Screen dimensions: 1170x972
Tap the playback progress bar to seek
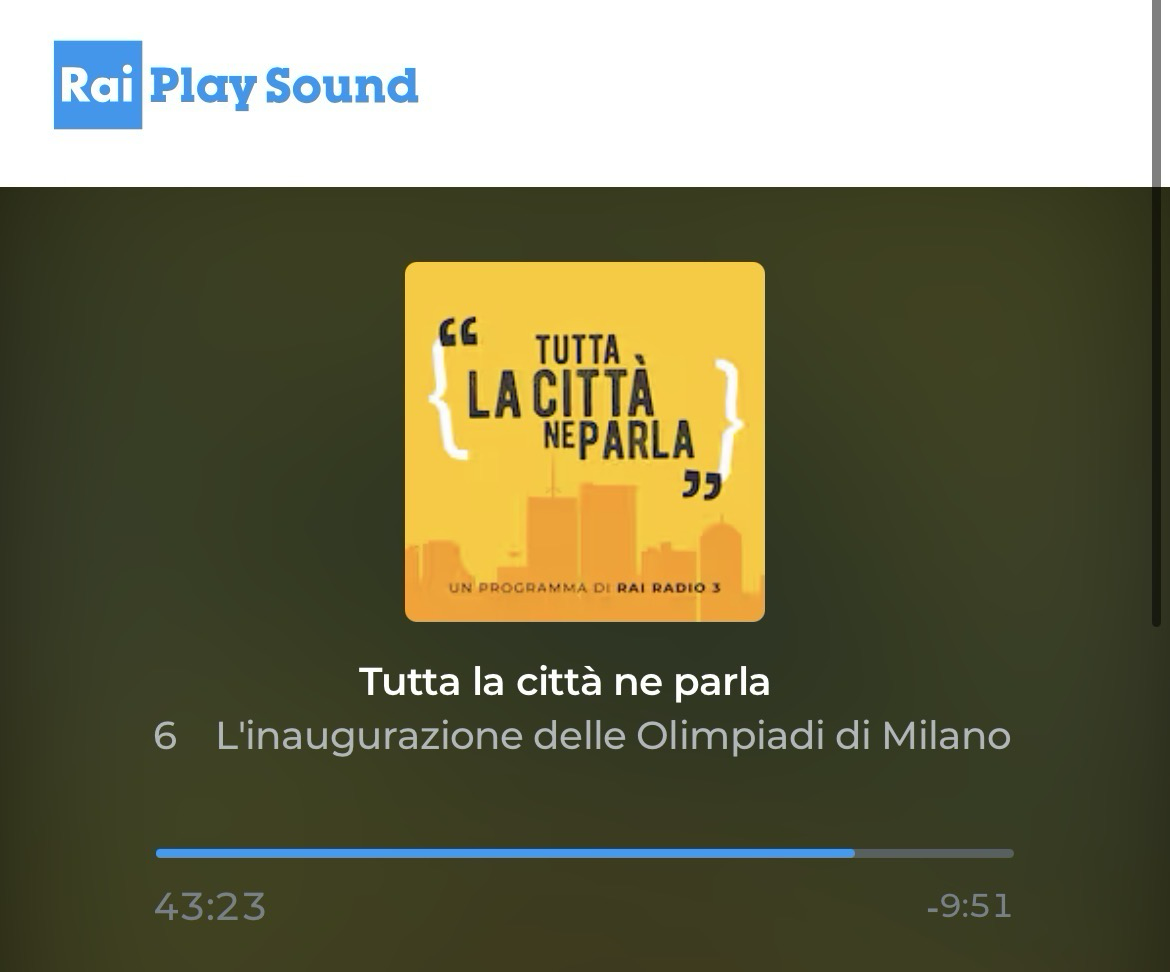click(584, 853)
